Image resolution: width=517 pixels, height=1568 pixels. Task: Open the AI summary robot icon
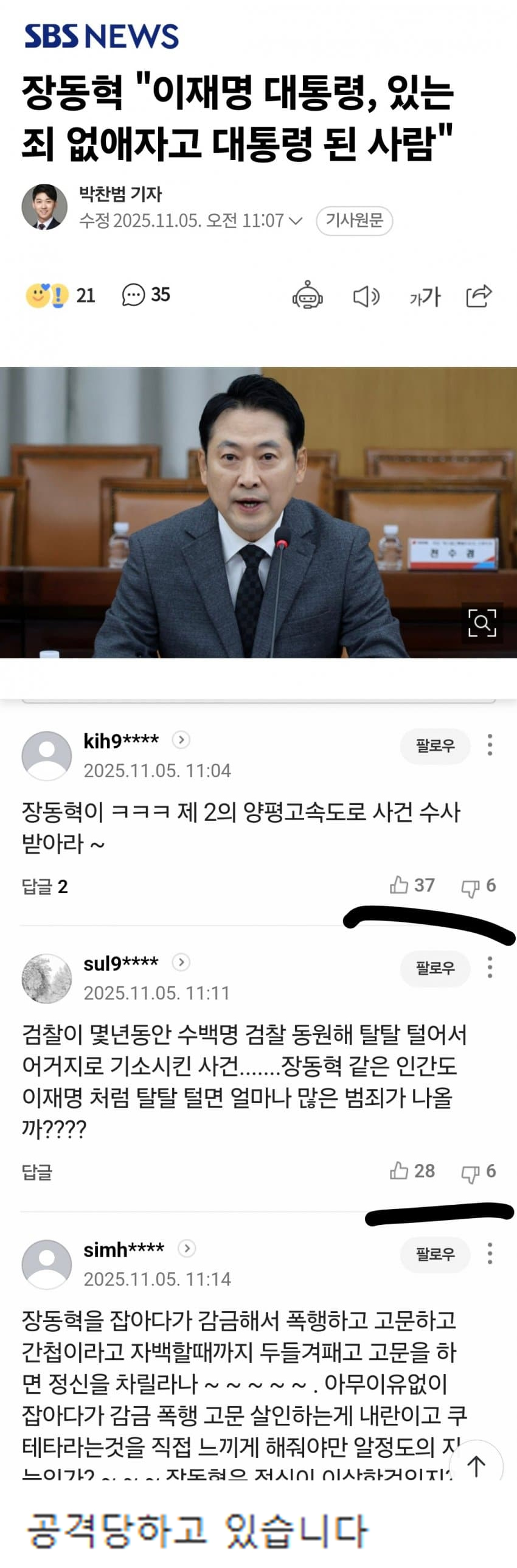click(x=308, y=296)
